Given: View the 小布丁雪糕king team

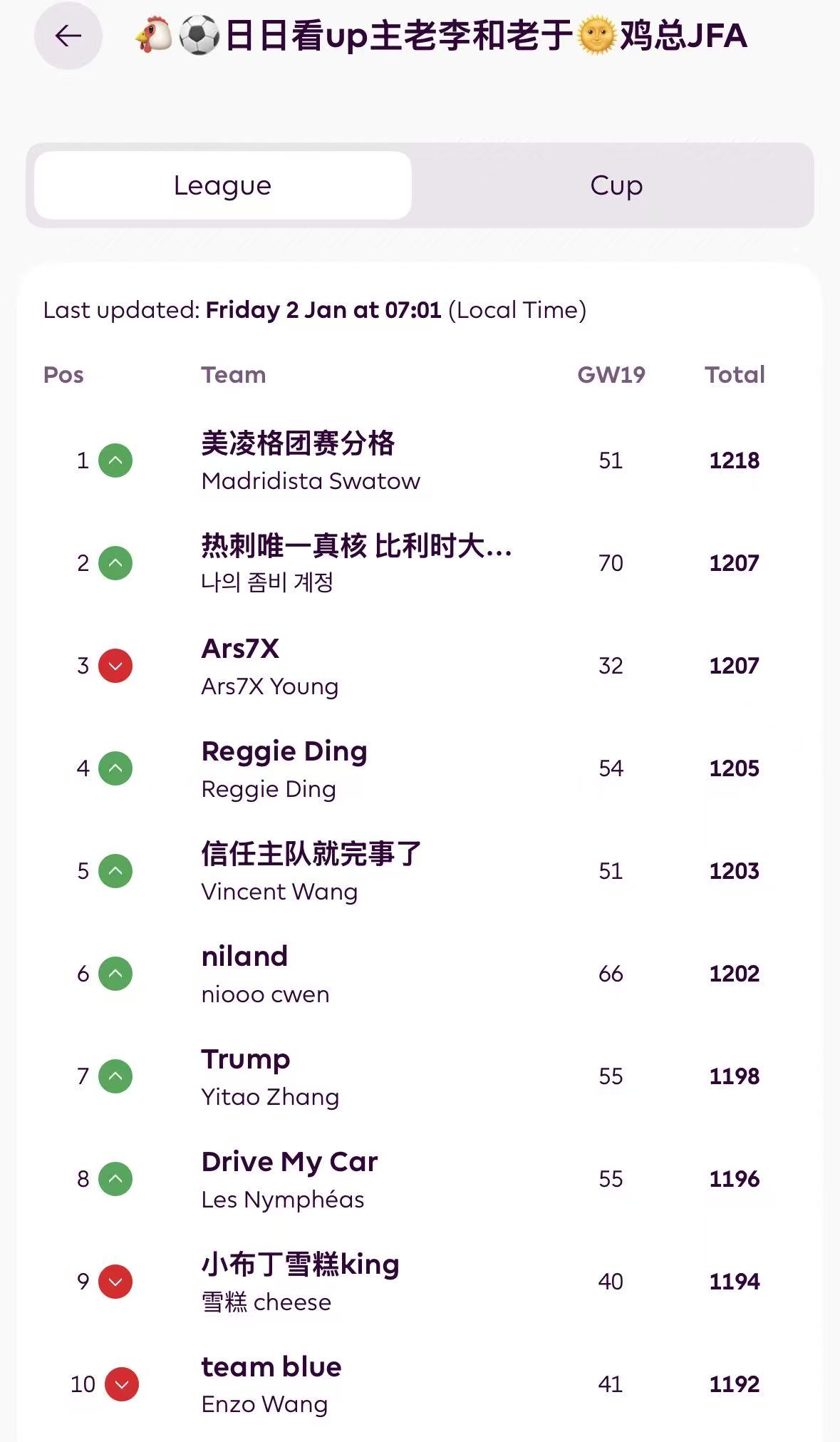Looking at the screenshot, I should (x=300, y=1265).
